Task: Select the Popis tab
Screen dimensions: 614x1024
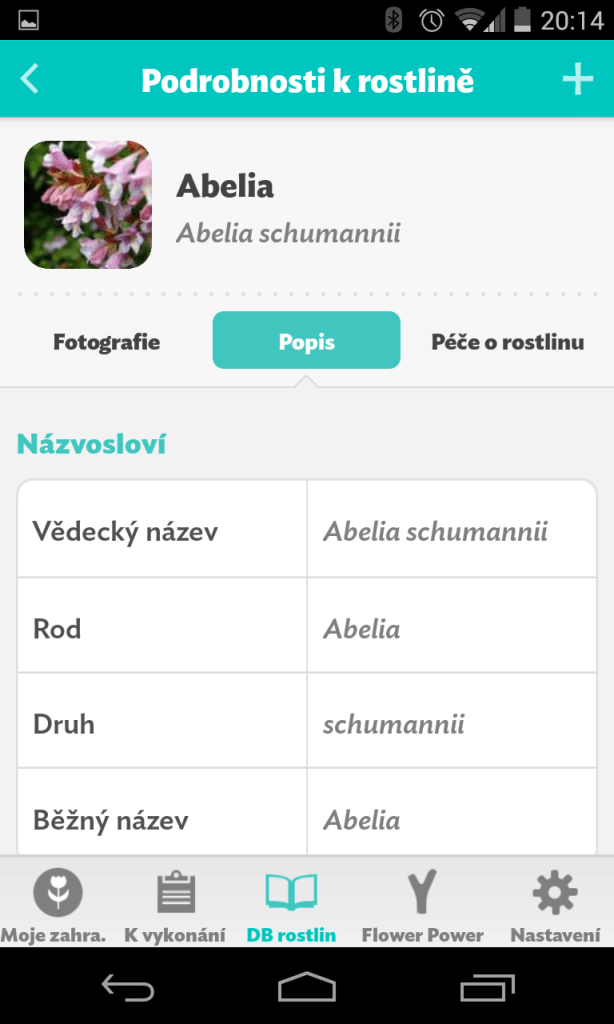Action: point(306,340)
